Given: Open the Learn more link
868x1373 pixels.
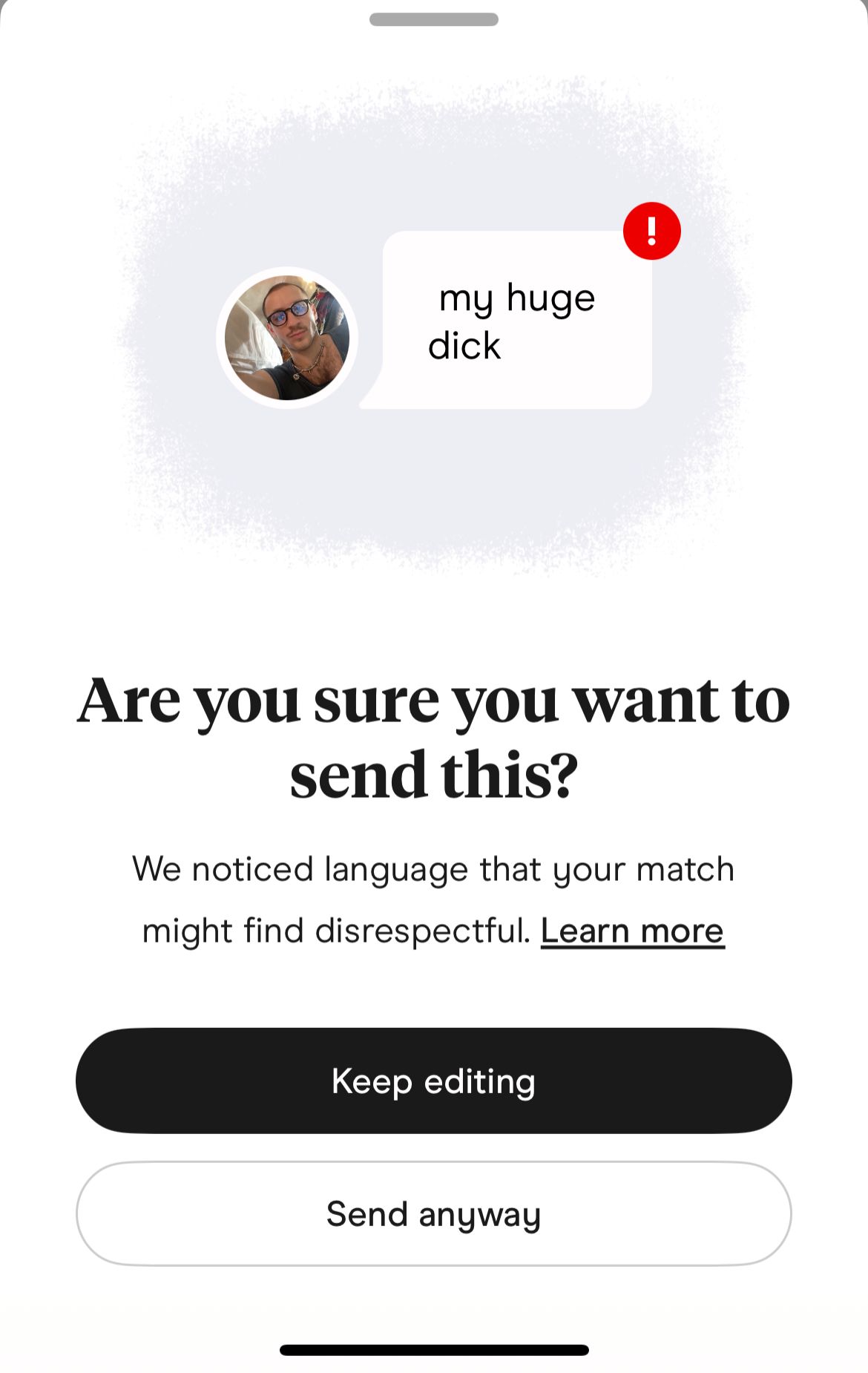Looking at the screenshot, I should tap(632, 931).
